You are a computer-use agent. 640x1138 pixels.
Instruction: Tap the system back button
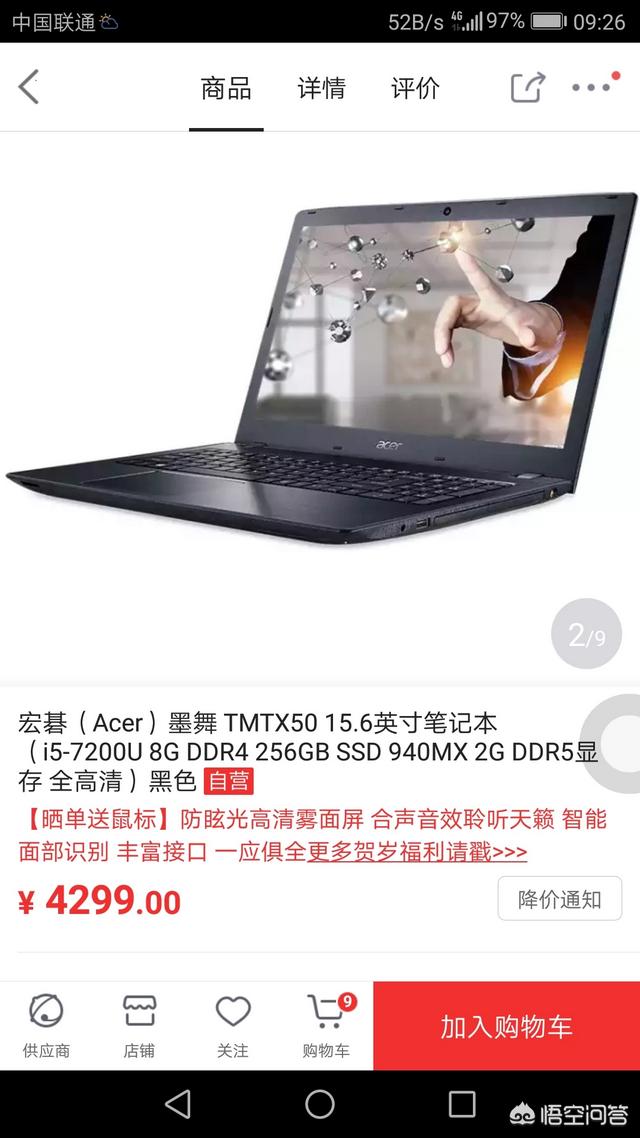tap(178, 1104)
